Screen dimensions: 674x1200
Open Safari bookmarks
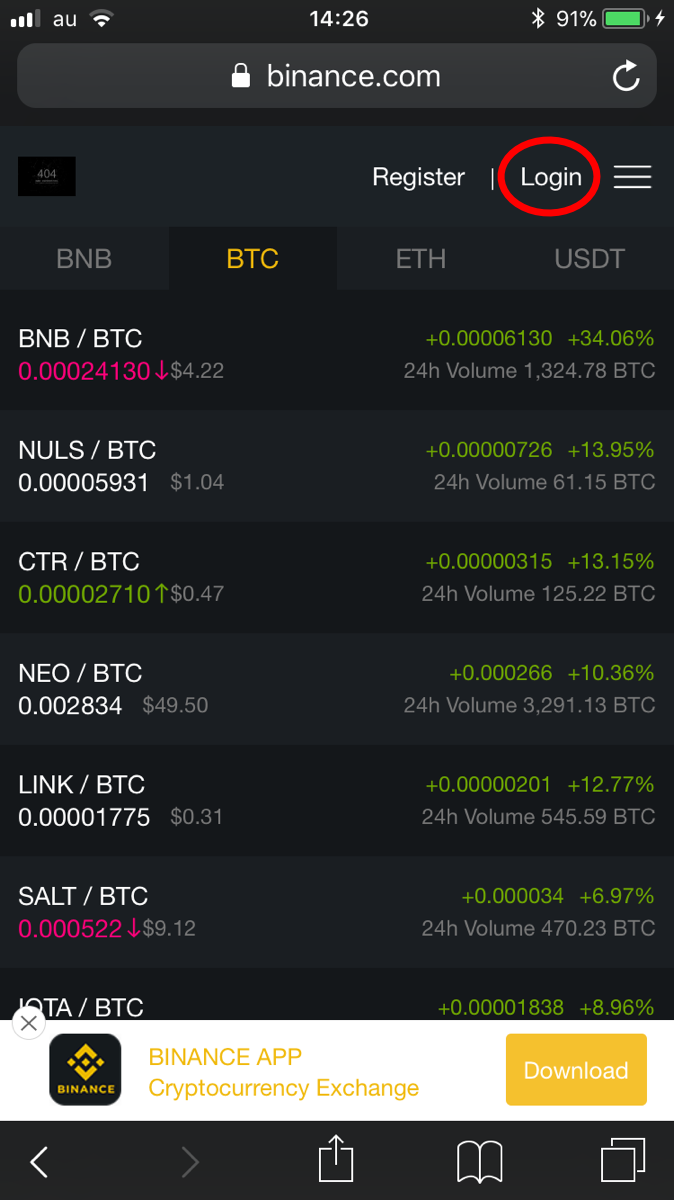pyautogui.click(x=479, y=1162)
